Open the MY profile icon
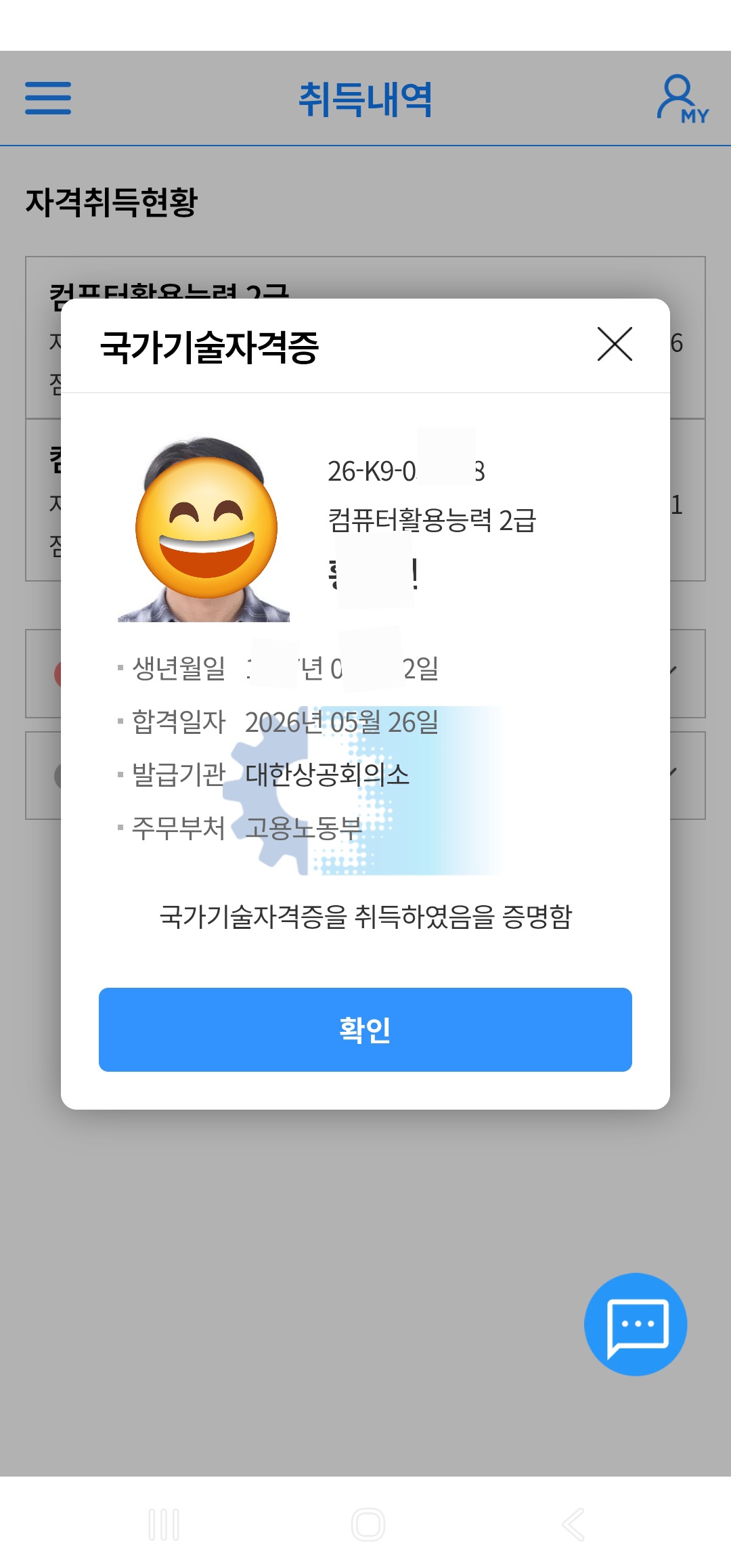The image size is (731, 1568). [x=682, y=99]
